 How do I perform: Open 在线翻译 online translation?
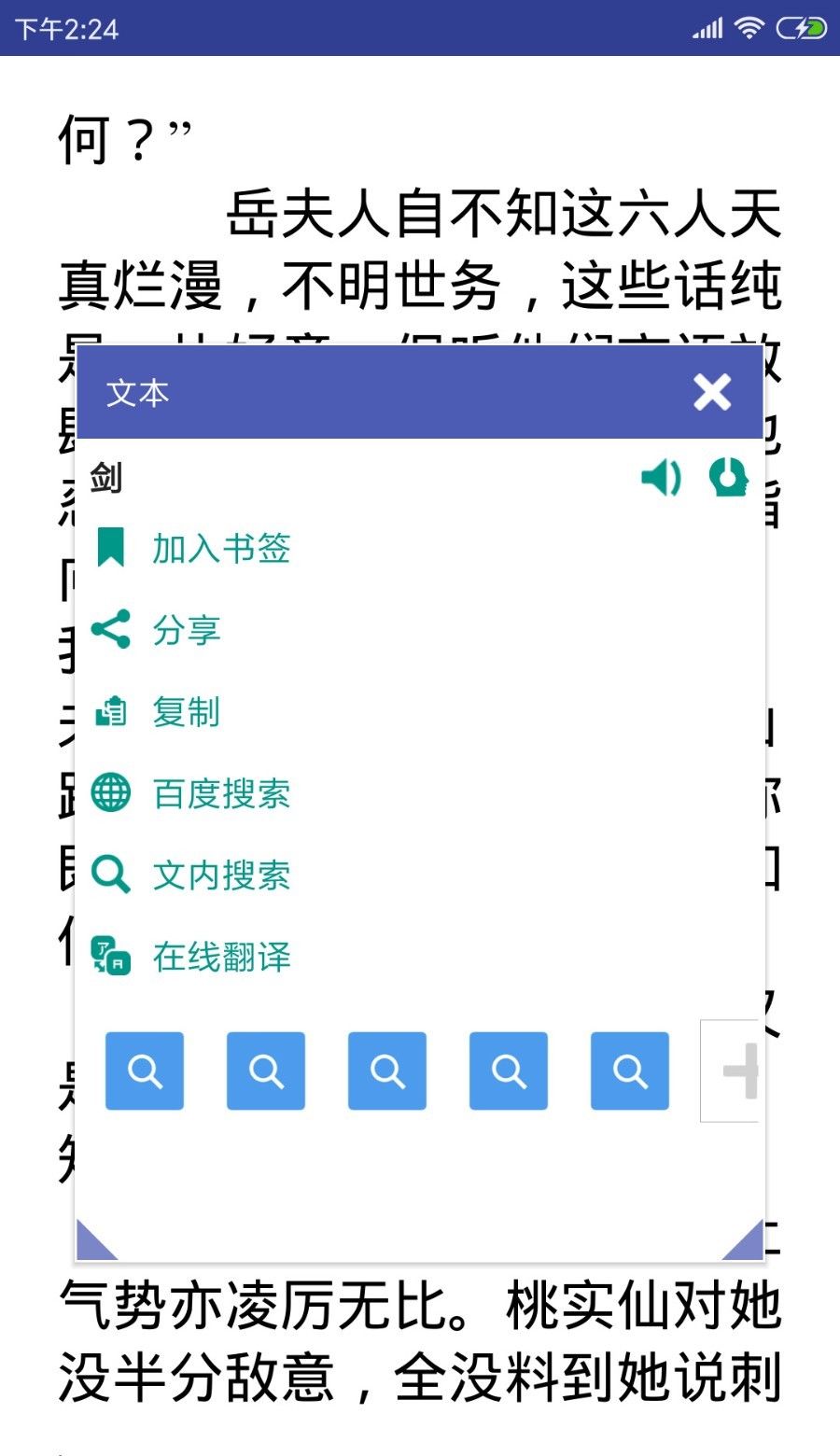point(220,957)
